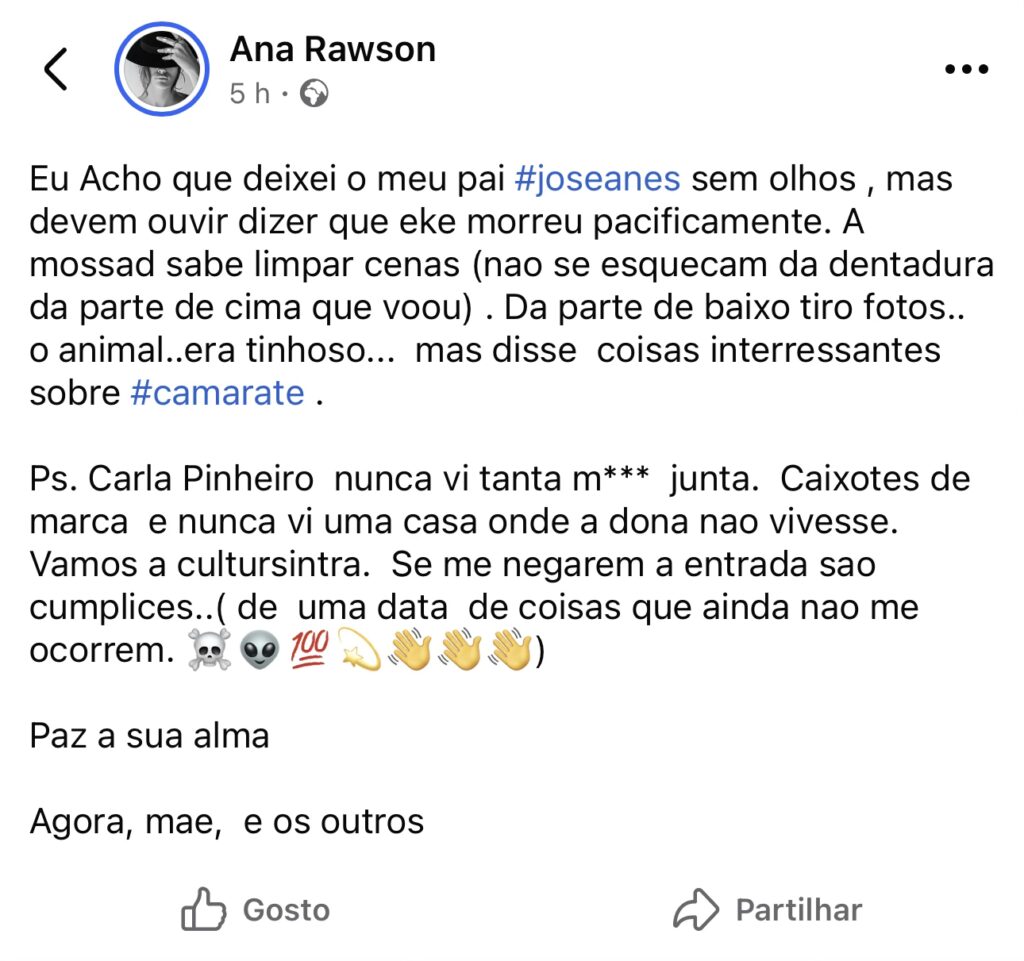Open the three-dot post options menu

965,69
